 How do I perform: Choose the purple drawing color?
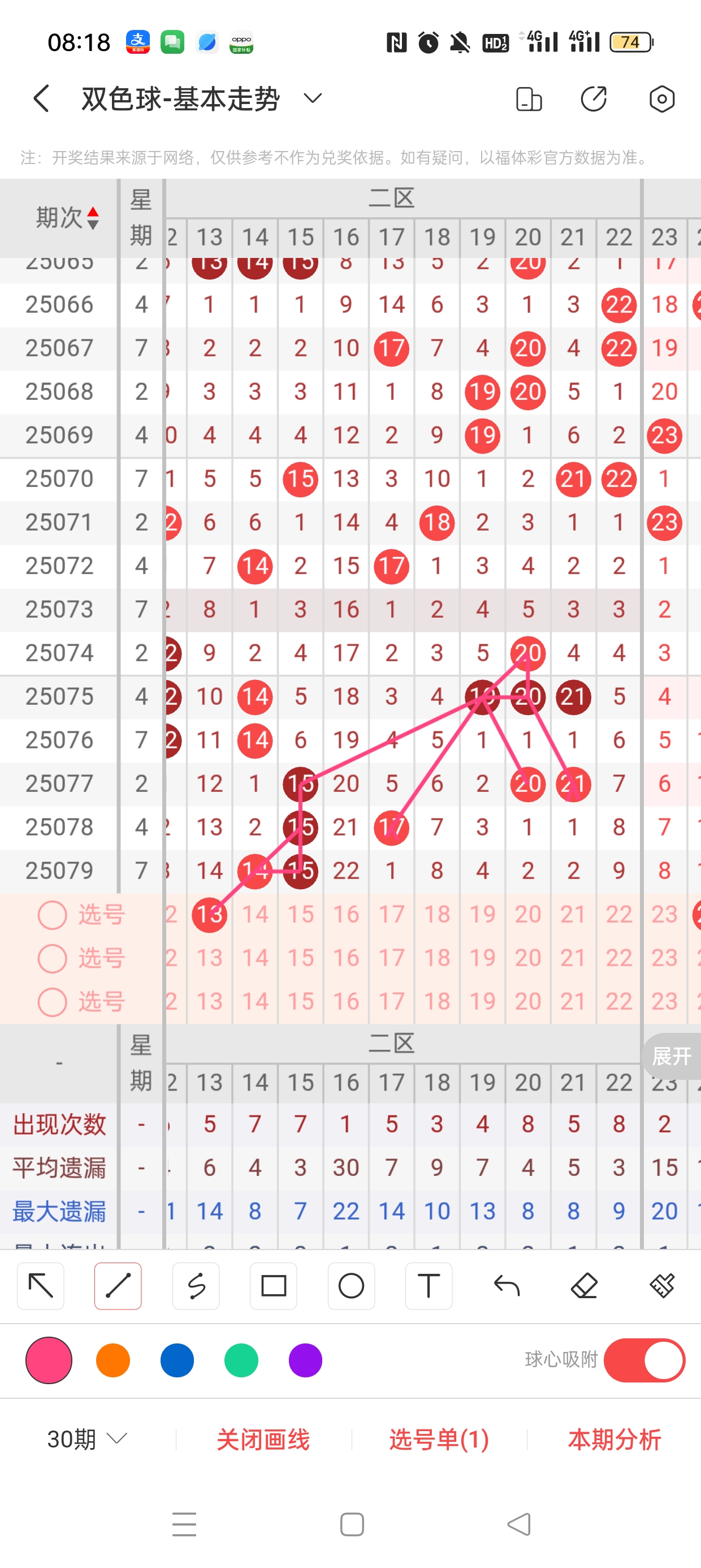point(305,1360)
